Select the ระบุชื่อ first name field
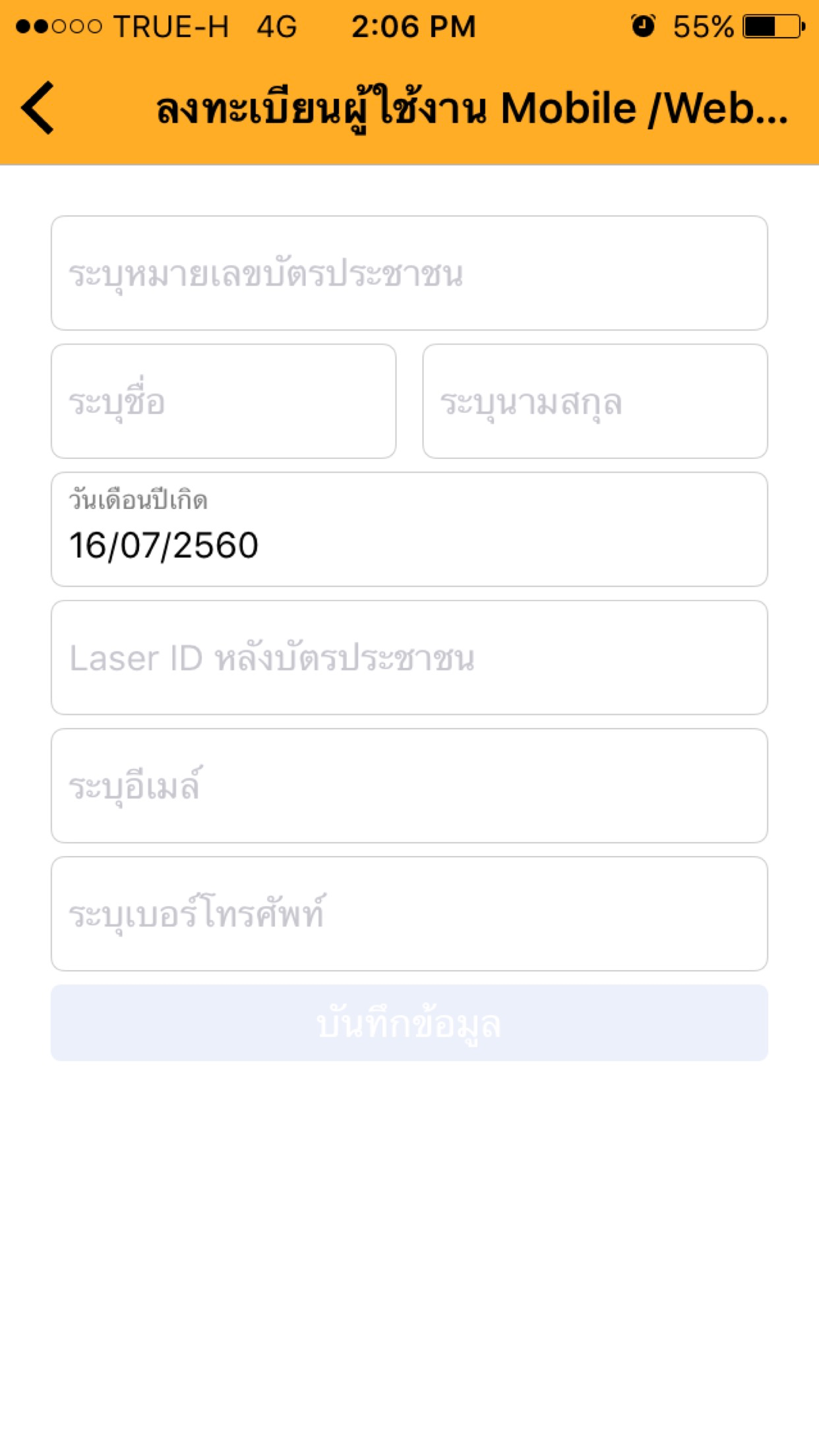Image resolution: width=819 pixels, height=1456 pixels. [224, 400]
